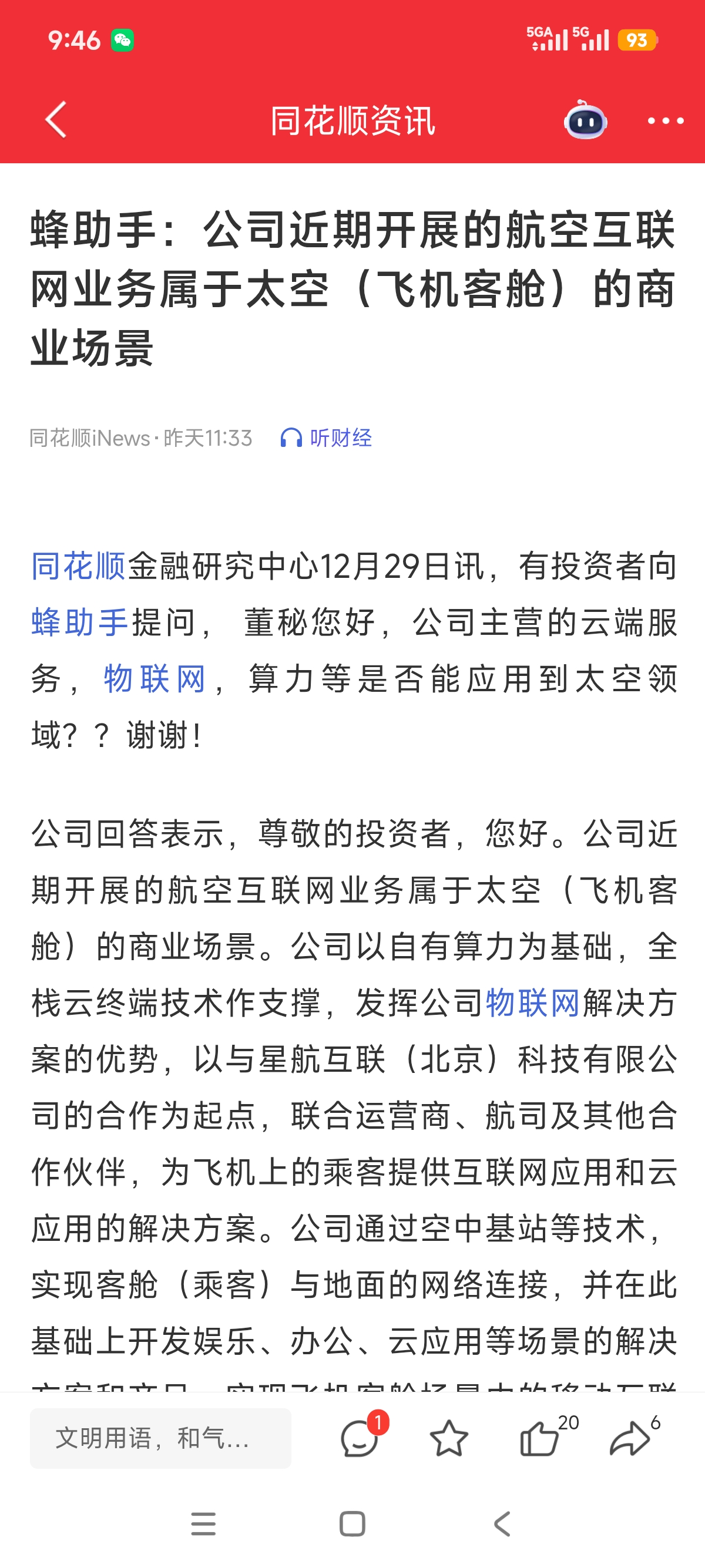The width and height of the screenshot is (705, 1568).
Task: Go back from the article page
Action: pyautogui.click(x=56, y=120)
